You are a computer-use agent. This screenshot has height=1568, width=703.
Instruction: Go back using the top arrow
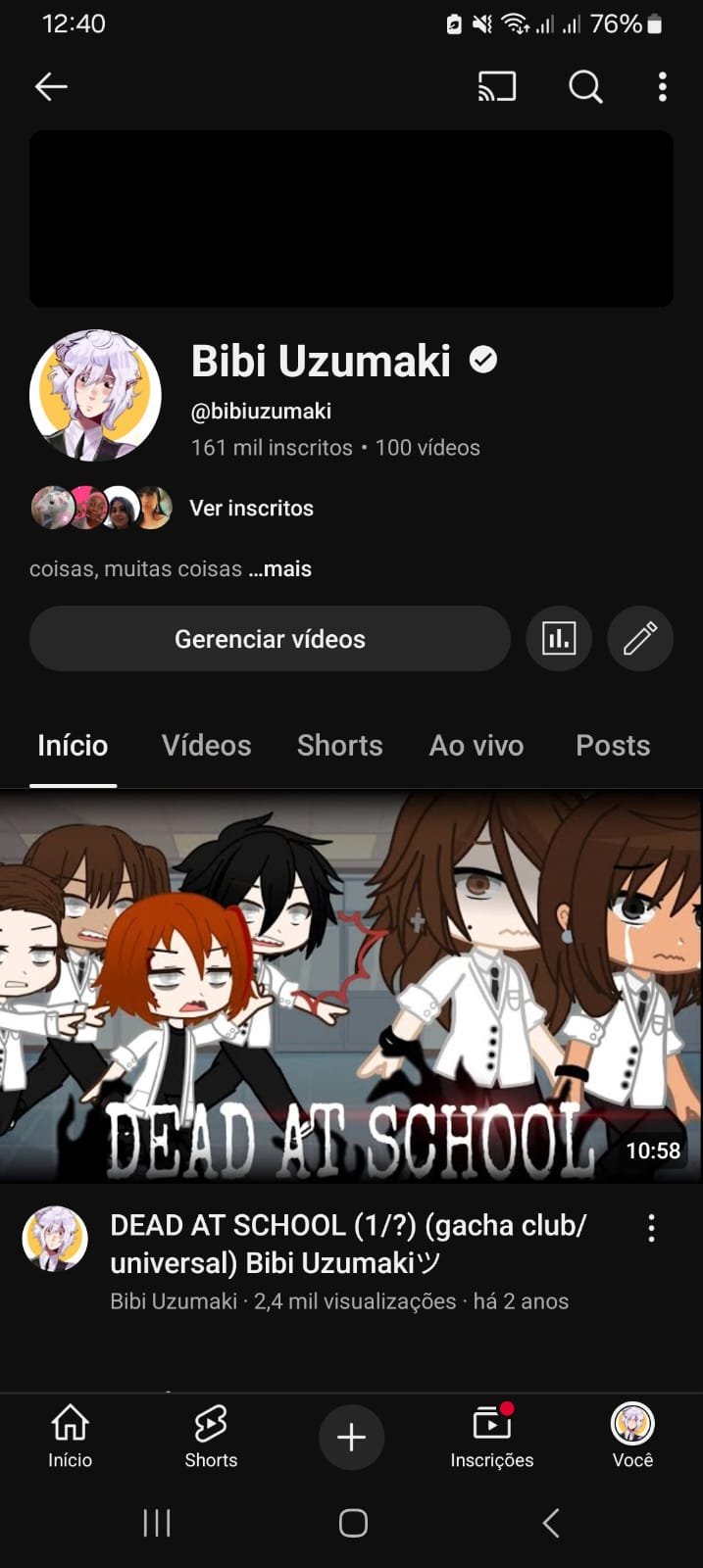pyautogui.click(x=51, y=86)
